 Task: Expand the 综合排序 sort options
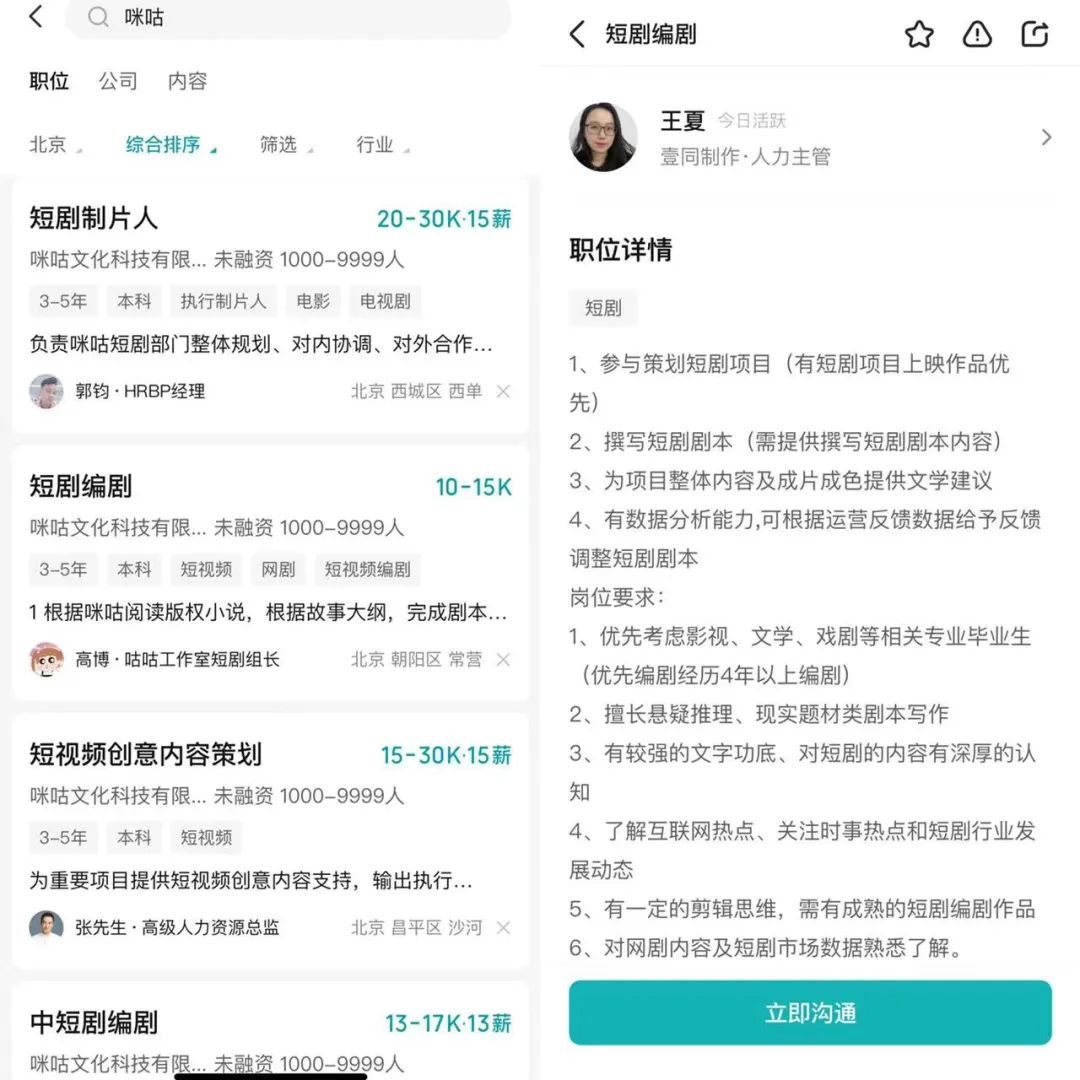pyautogui.click(x=167, y=145)
